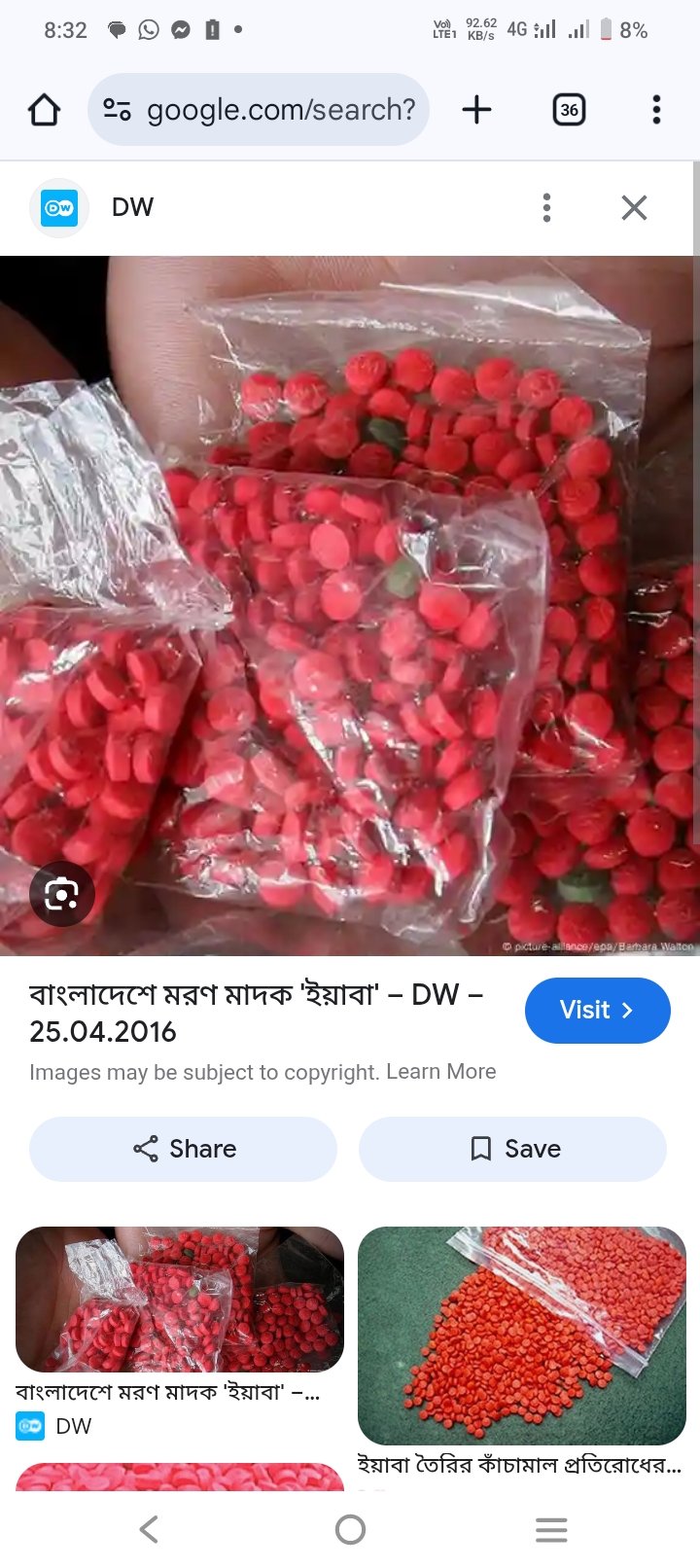Go to the browser home page
Image resolution: width=700 pixels, height=1568 pixels.
tap(44, 110)
